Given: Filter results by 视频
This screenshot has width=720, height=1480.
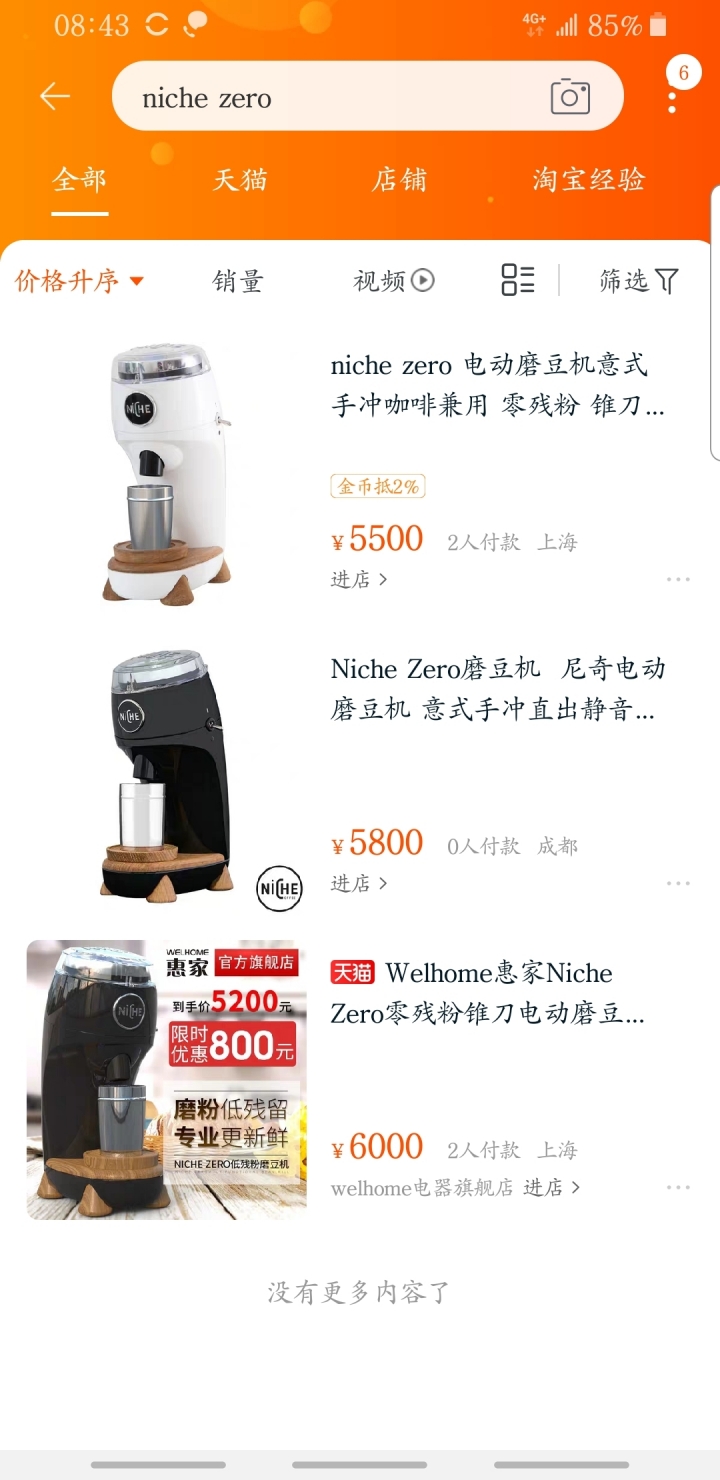Looking at the screenshot, I should pyautogui.click(x=393, y=281).
